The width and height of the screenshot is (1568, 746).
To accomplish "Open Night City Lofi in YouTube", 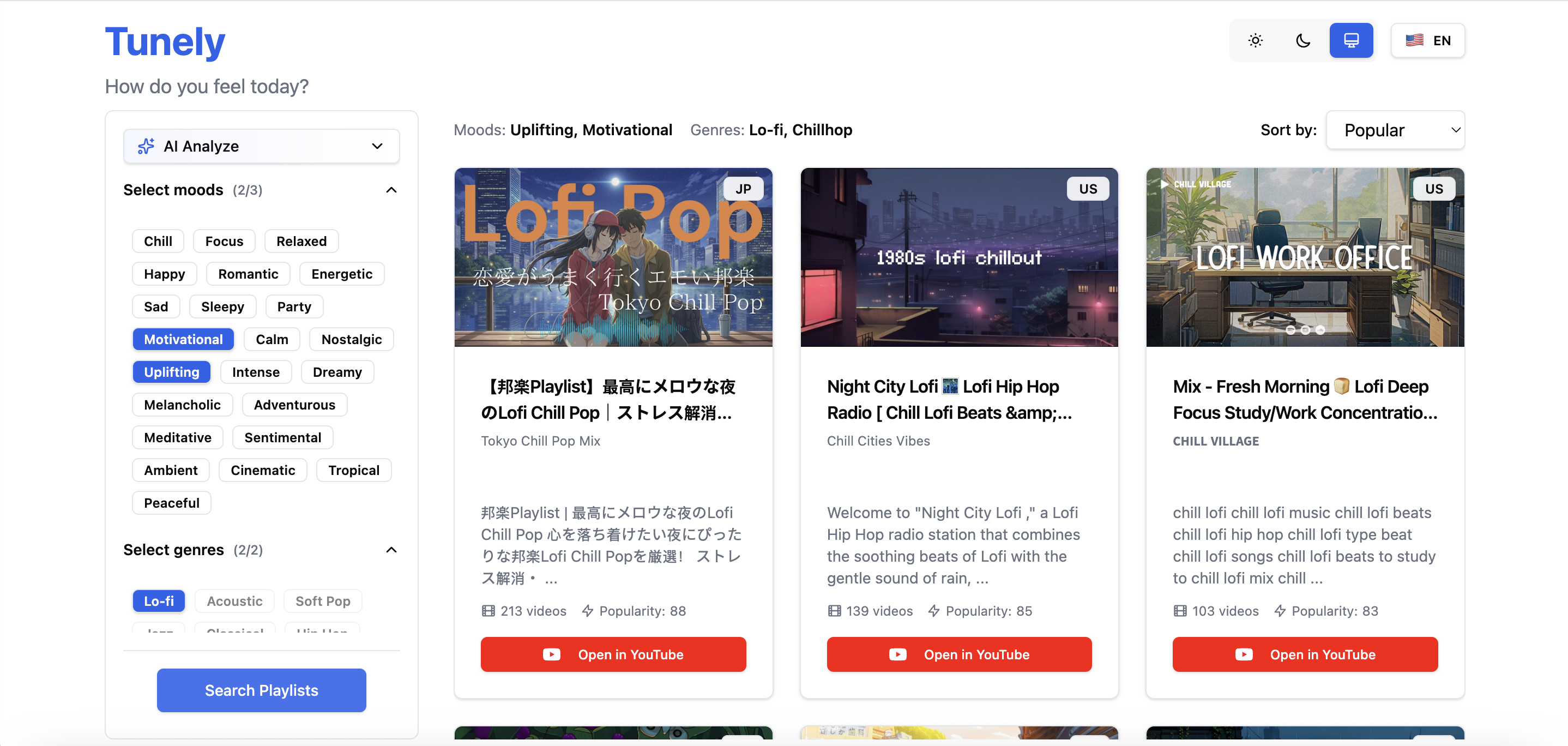I will click(958, 654).
